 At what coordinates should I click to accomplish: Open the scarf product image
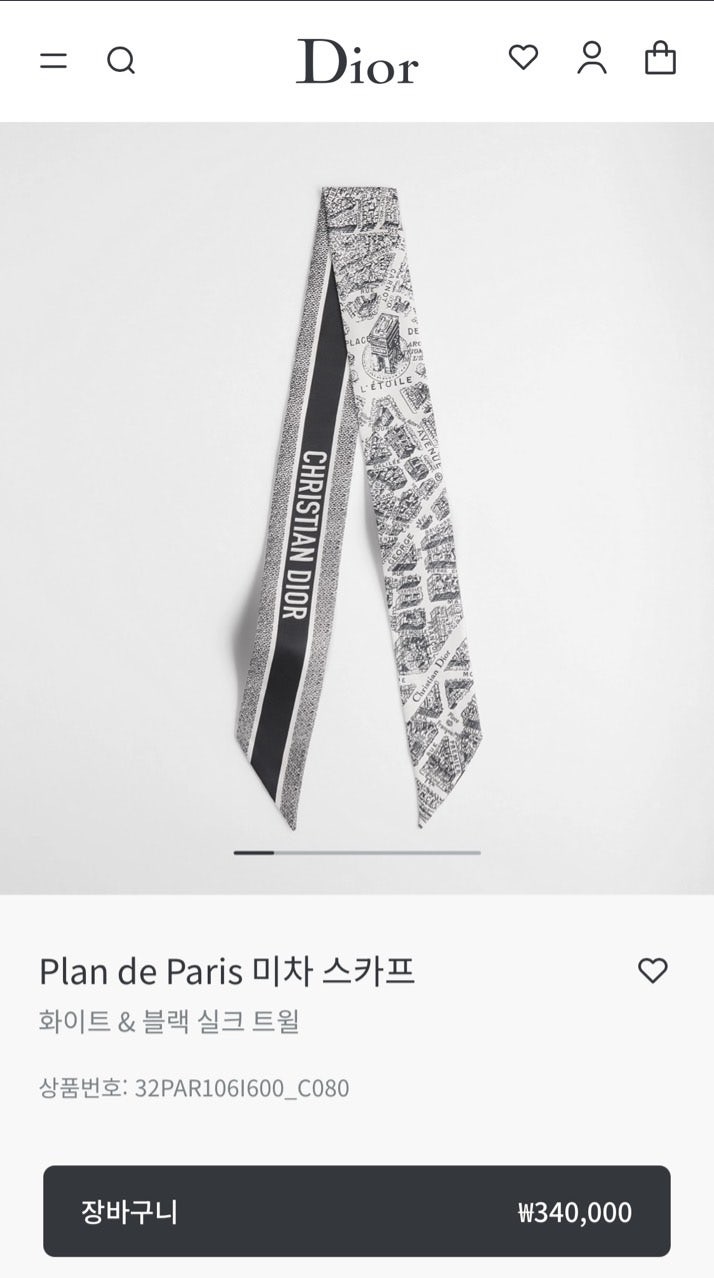357,507
